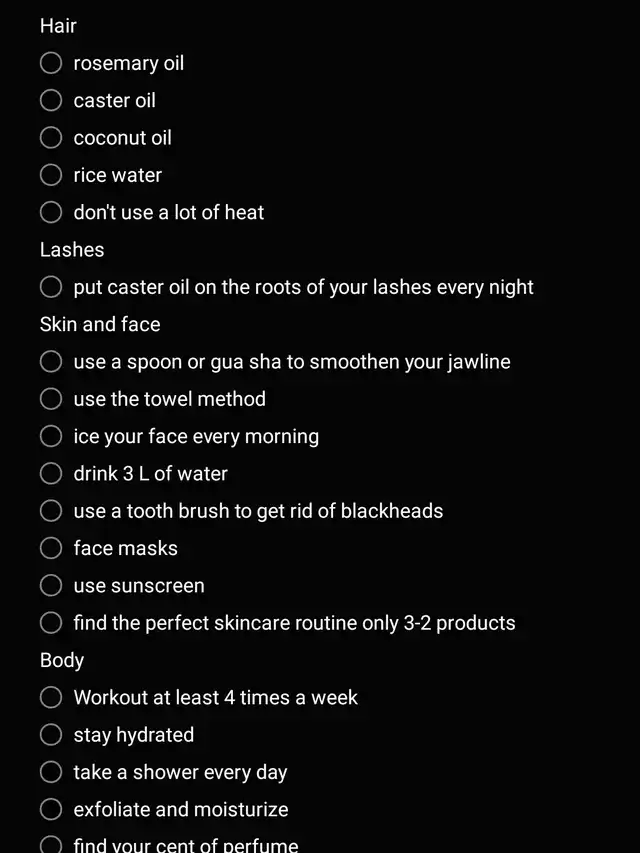Tick "use the towel method"
The width and height of the screenshot is (640, 853).
51,399
